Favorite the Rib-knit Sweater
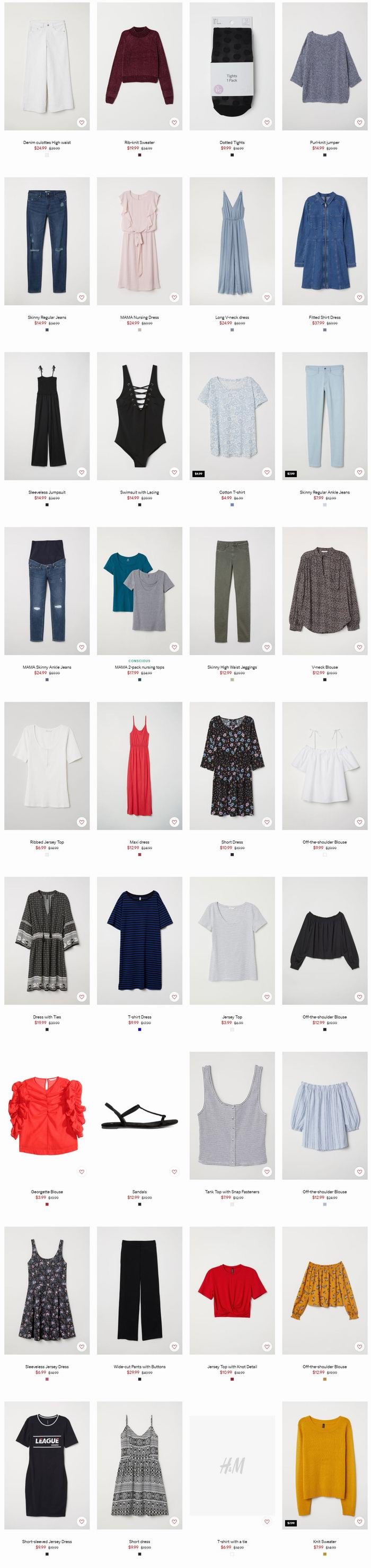This screenshot has width=371, height=1568. point(174,123)
